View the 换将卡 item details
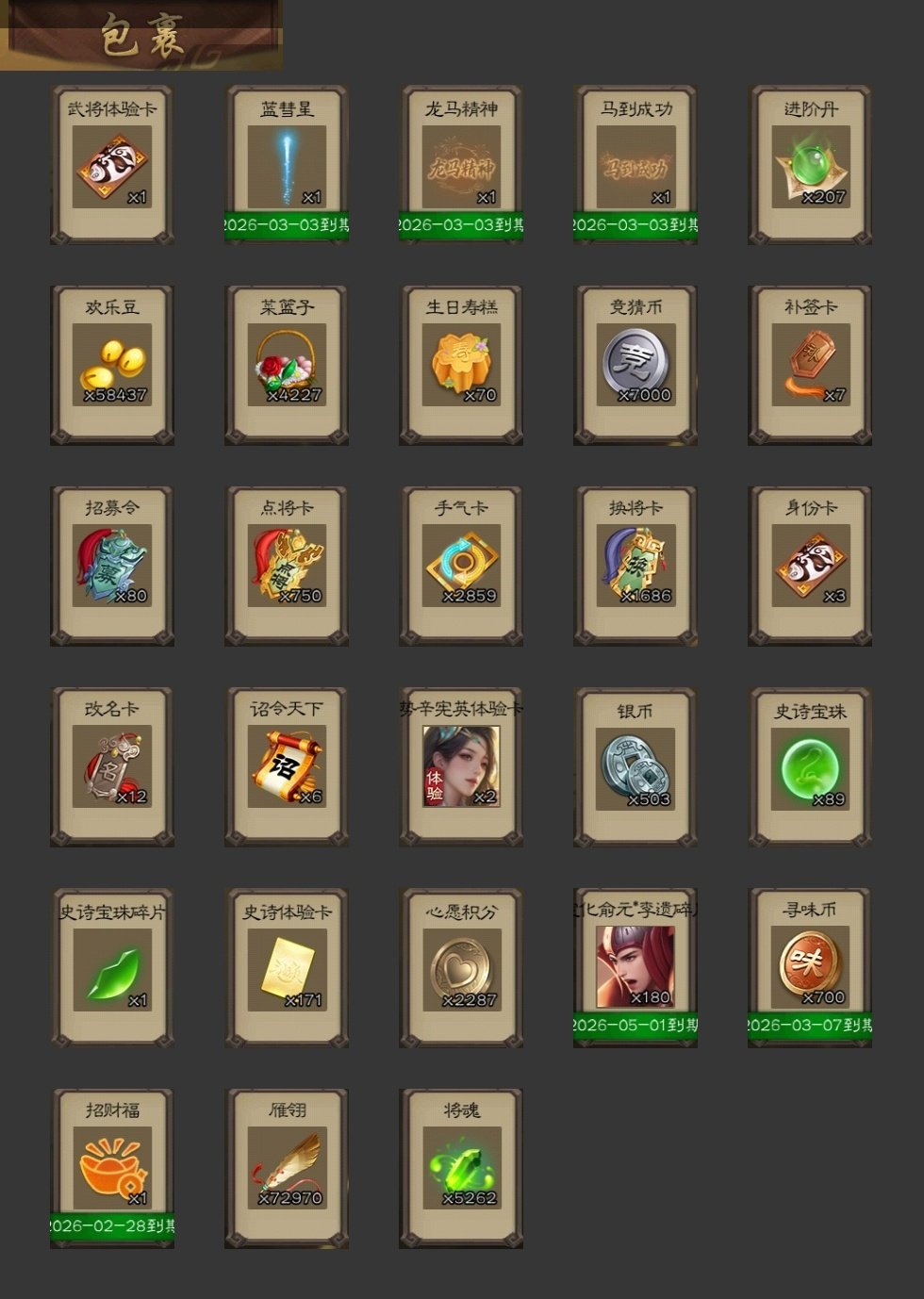Viewport: 924px width, 1299px height. click(x=635, y=566)
